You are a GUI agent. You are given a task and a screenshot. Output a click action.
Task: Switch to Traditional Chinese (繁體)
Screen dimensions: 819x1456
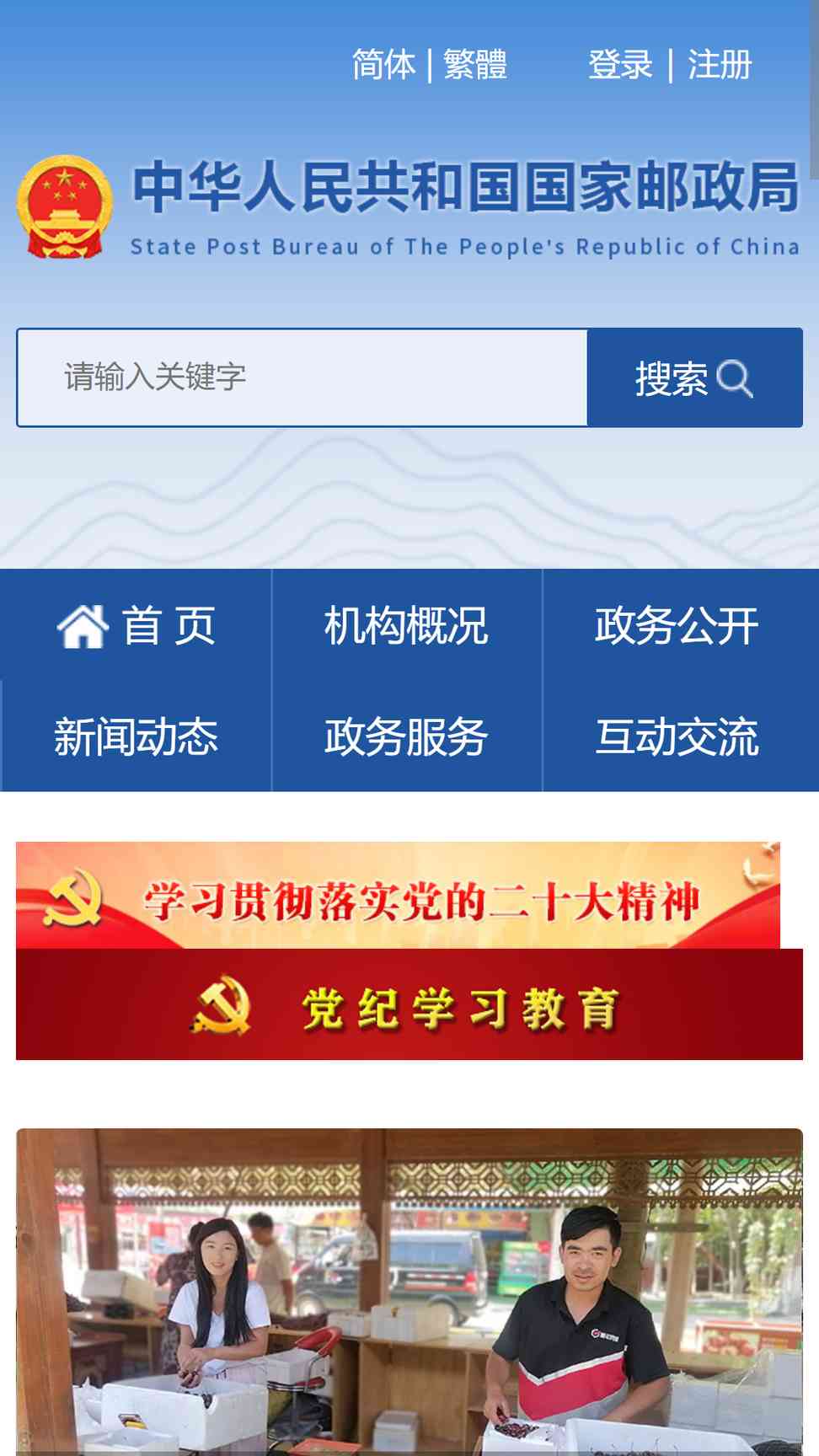(x=475, y=65)
